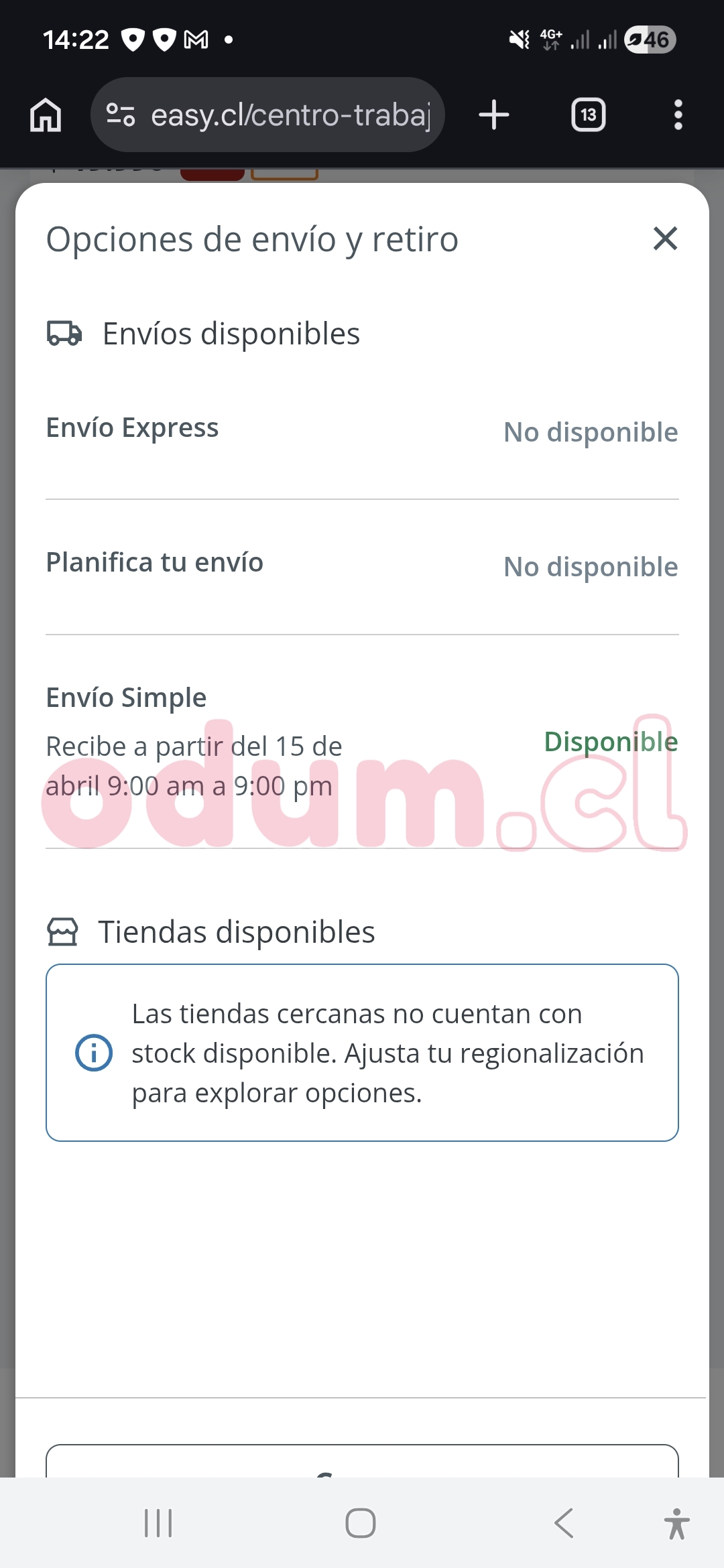The height and width of the screenshot is (1568, 724).
Task: Open recent apps from the navigation bar
Action: (x=159, y=1523)
